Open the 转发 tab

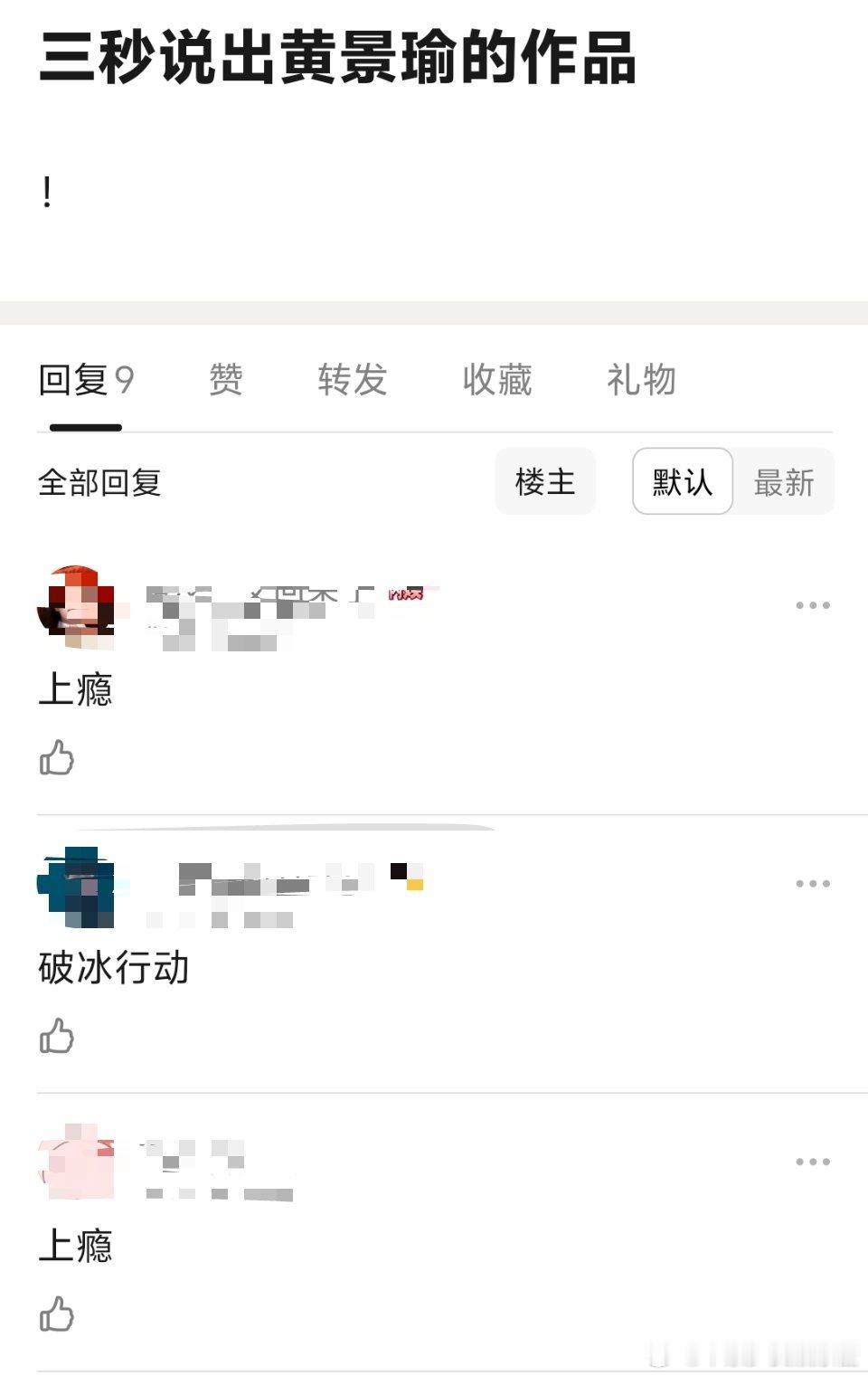pyautogui.click(x=353, y=381)
